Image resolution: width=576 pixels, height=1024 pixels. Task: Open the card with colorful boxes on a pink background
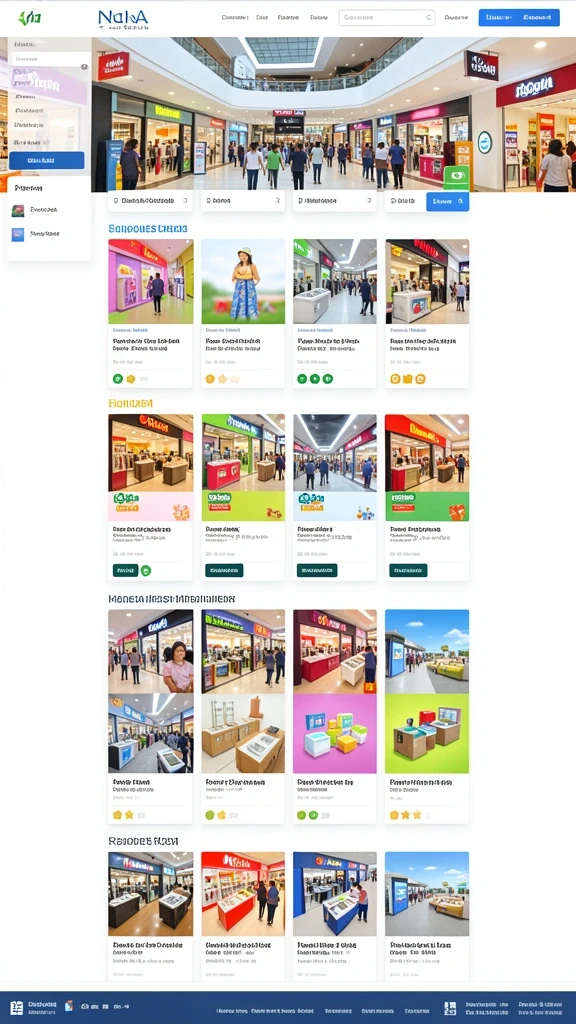335,716
